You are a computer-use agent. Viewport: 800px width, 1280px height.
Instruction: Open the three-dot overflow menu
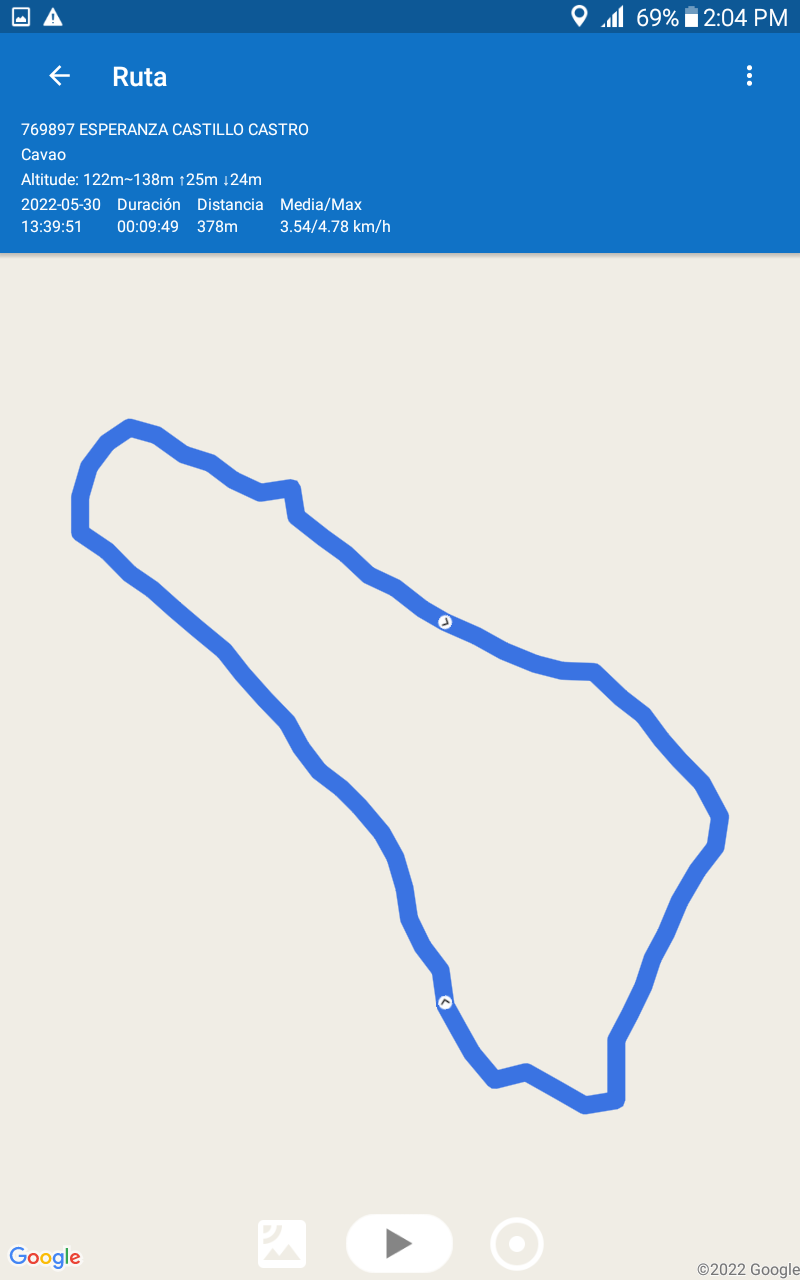pyautogui.click(x=749, y=76)
